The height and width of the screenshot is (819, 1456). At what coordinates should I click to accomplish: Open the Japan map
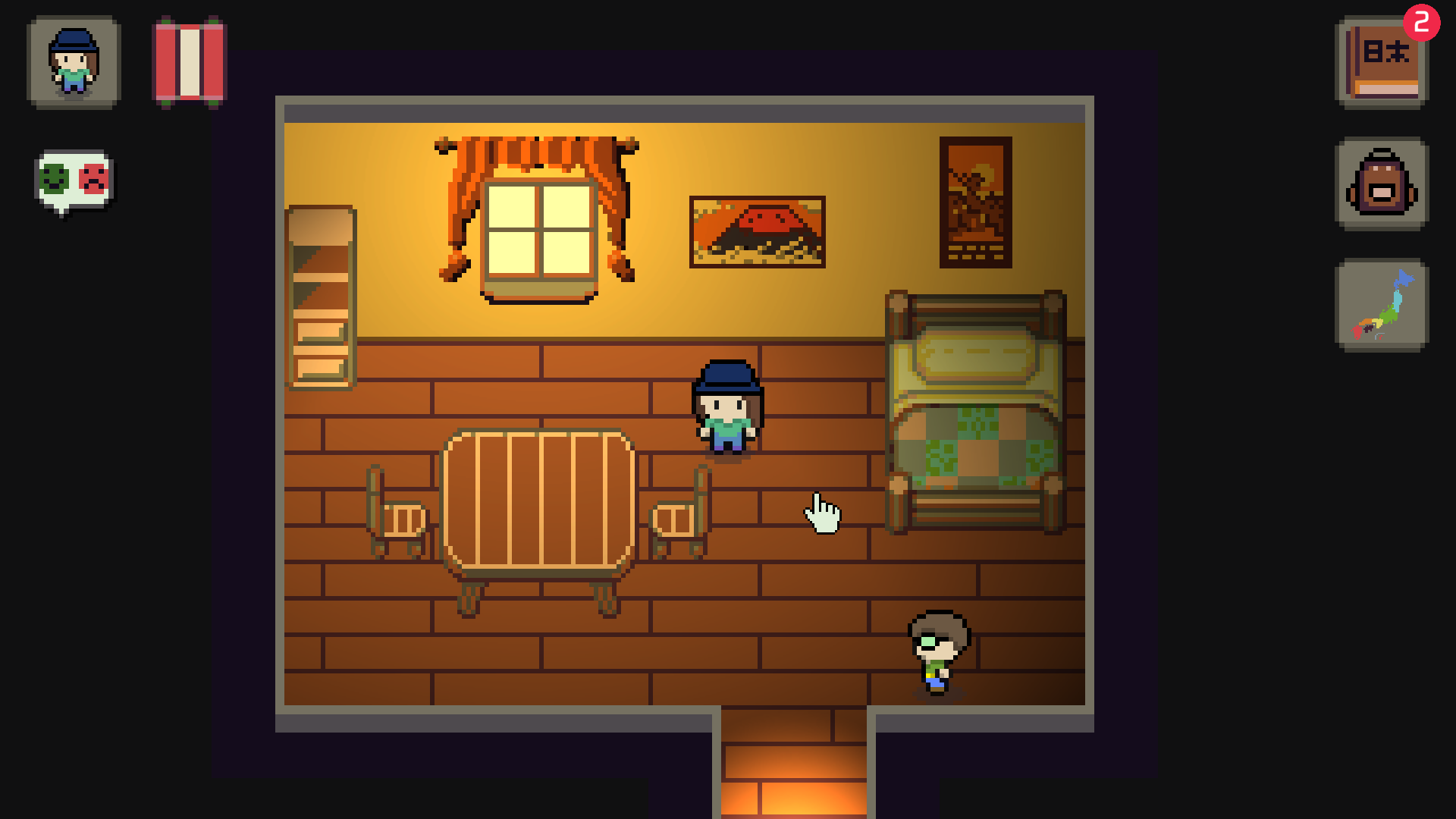[x=1382, y=306]
